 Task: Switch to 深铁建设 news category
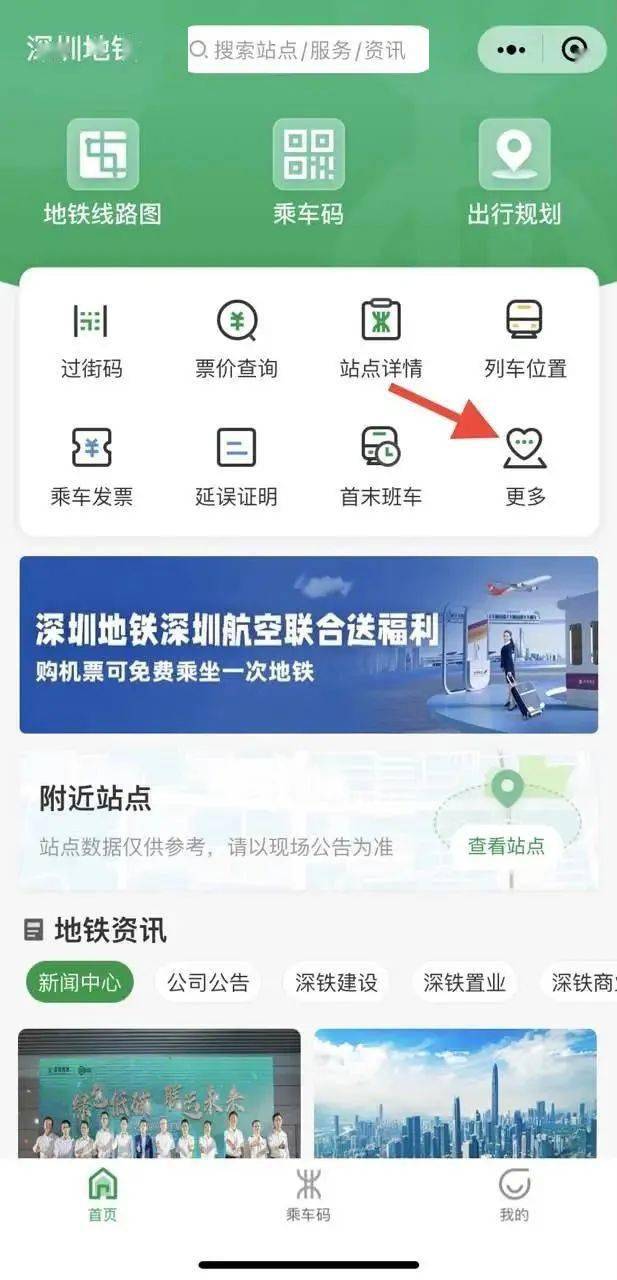(336, 983)
